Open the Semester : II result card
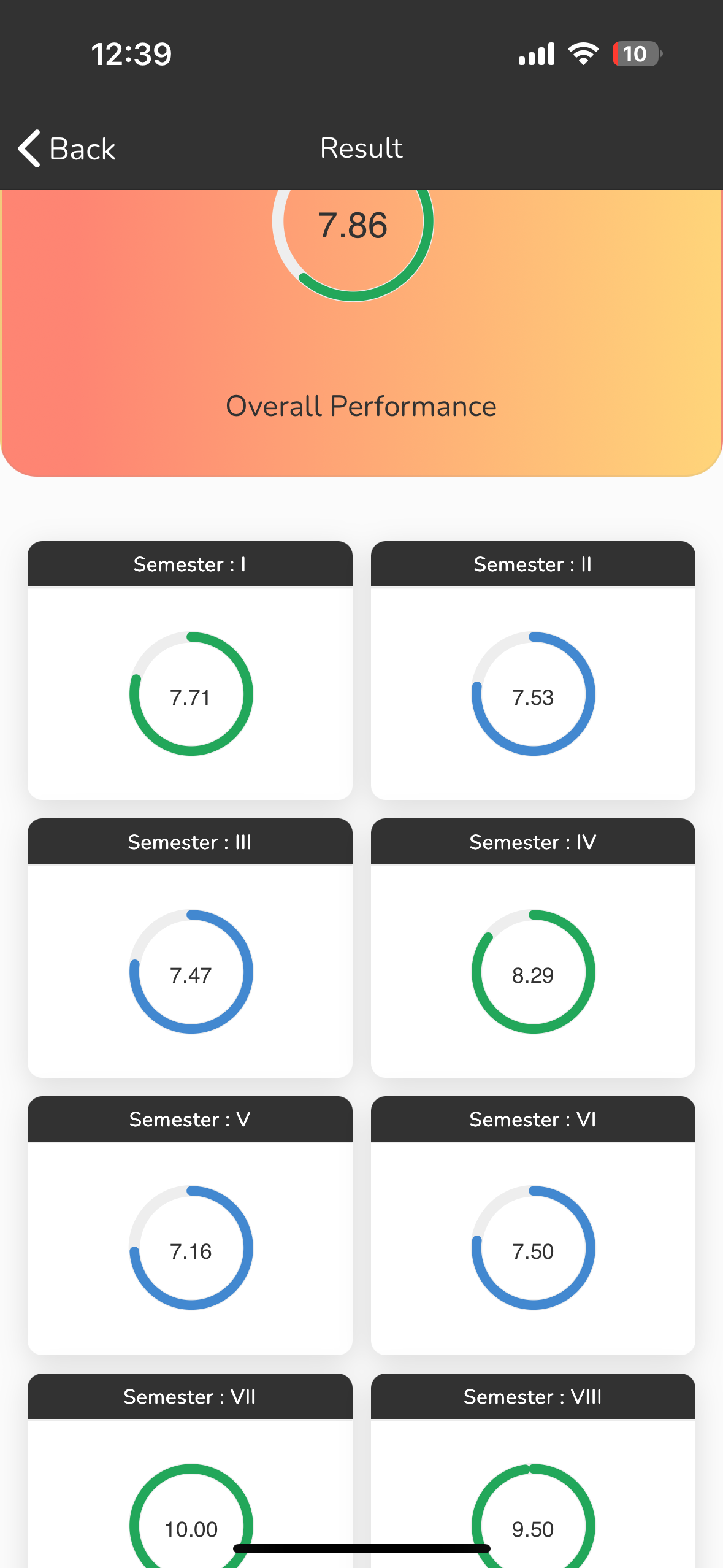723x1568 pixels. point(533,670)
